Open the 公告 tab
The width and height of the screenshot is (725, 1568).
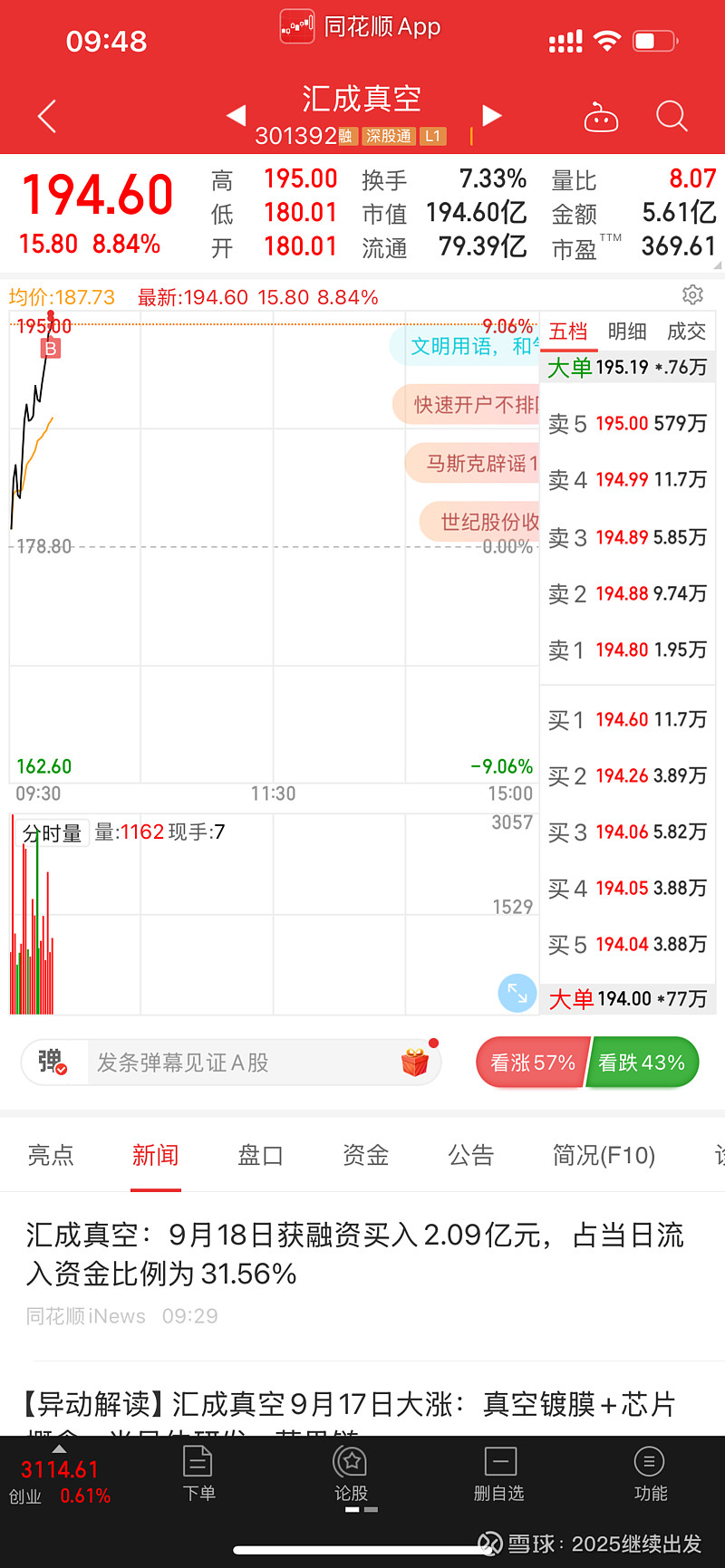[471, 1155]
